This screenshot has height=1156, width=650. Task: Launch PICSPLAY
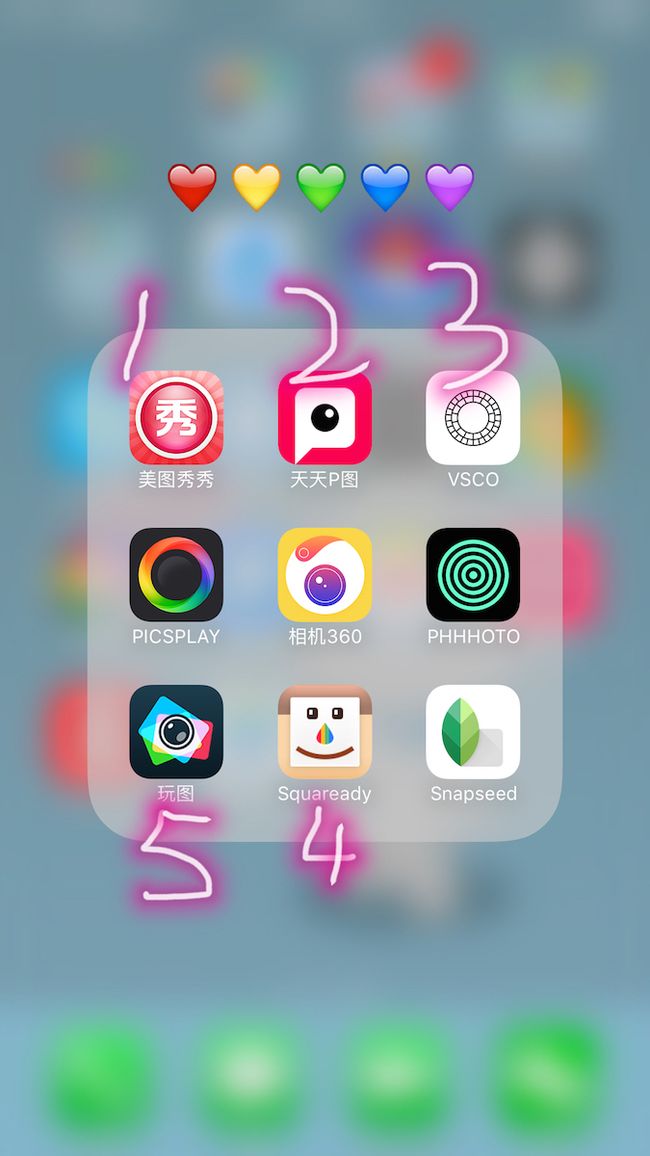point(176,574)
